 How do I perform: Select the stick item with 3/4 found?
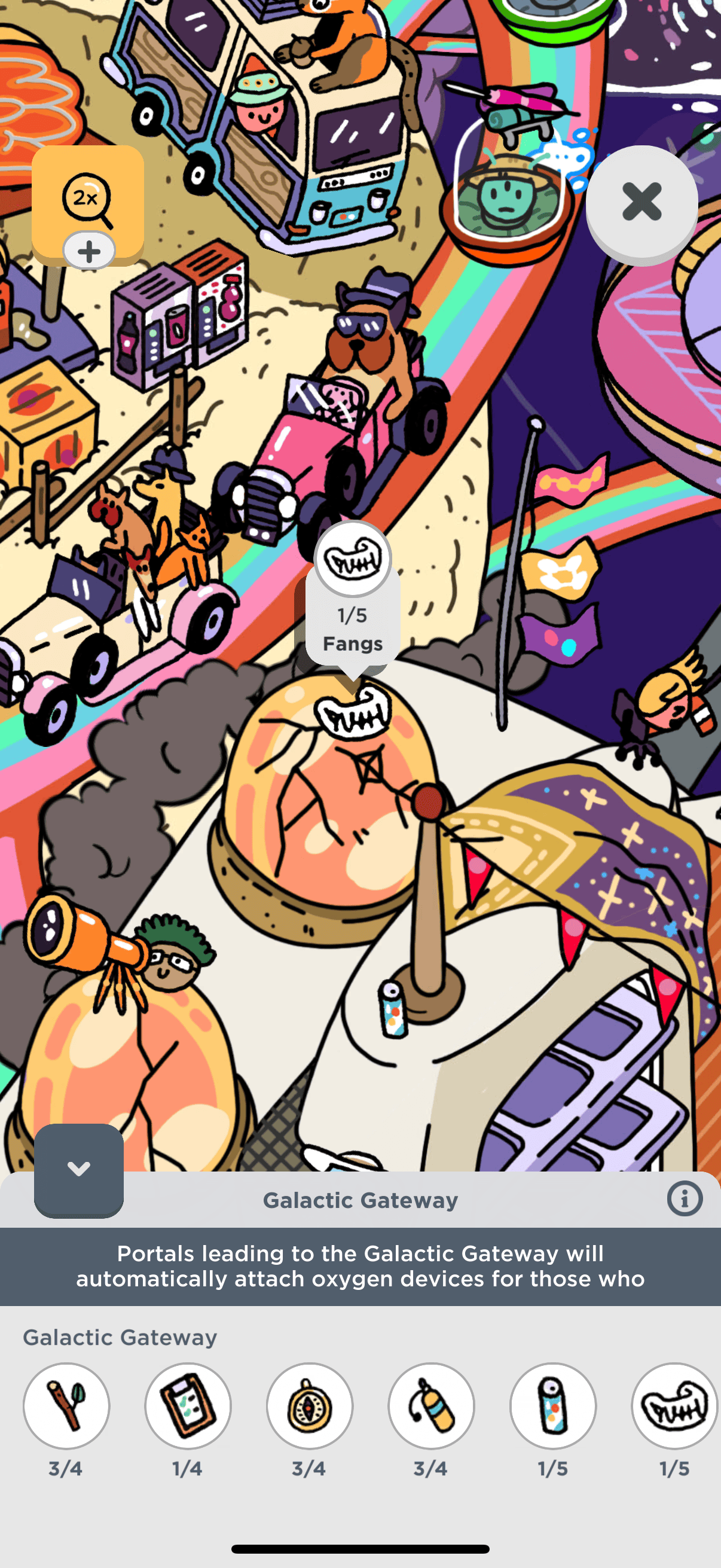click(66, 1405)
